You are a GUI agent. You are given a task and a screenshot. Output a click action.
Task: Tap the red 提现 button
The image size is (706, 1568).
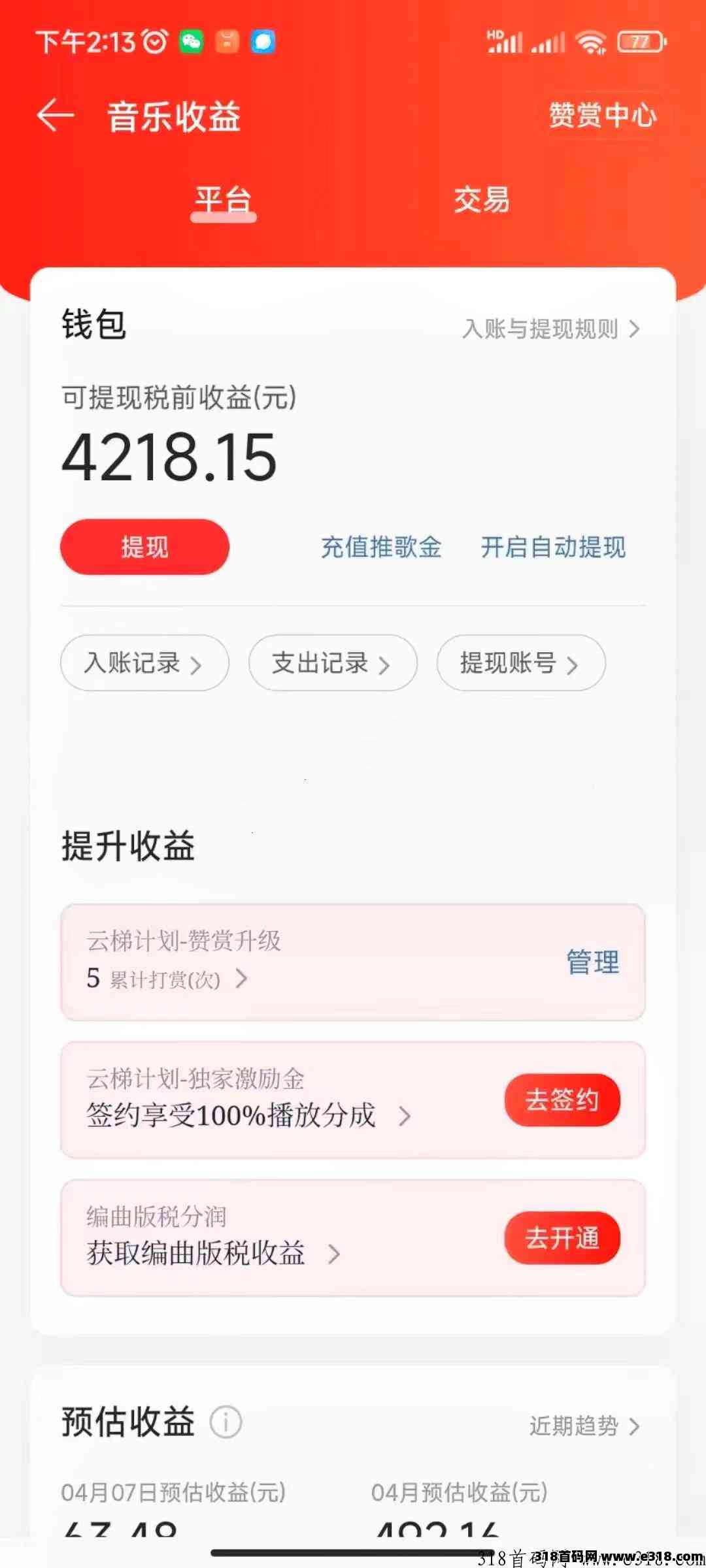coord(144,547)
